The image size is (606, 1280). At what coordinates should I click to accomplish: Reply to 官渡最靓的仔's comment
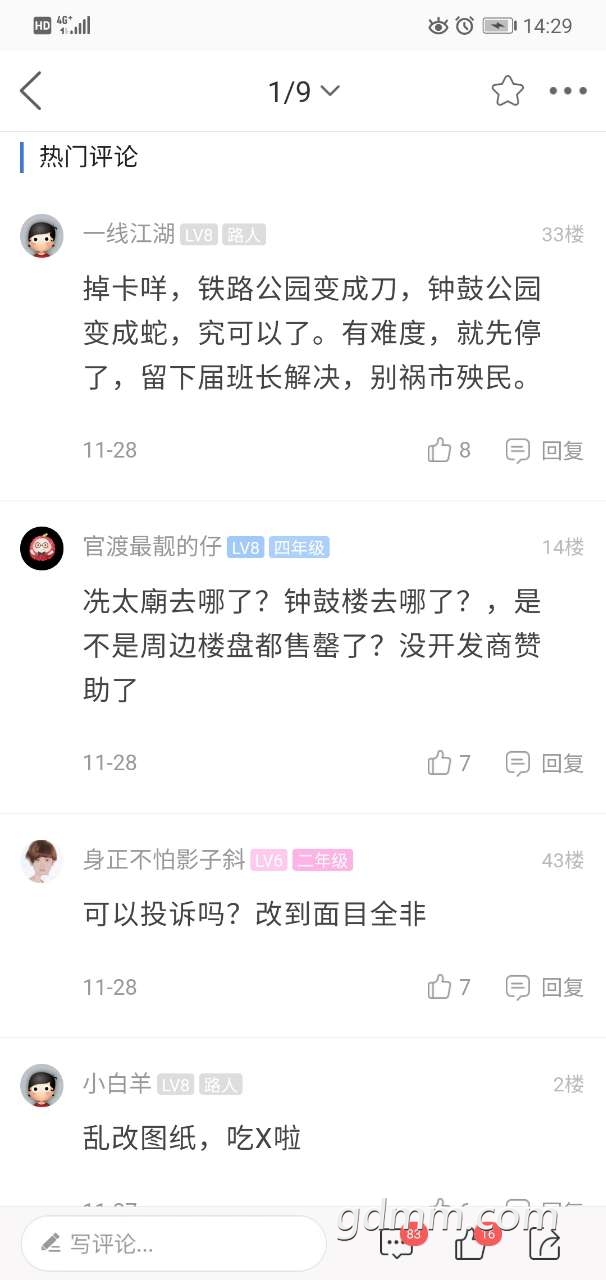click(x=544, y=763)
